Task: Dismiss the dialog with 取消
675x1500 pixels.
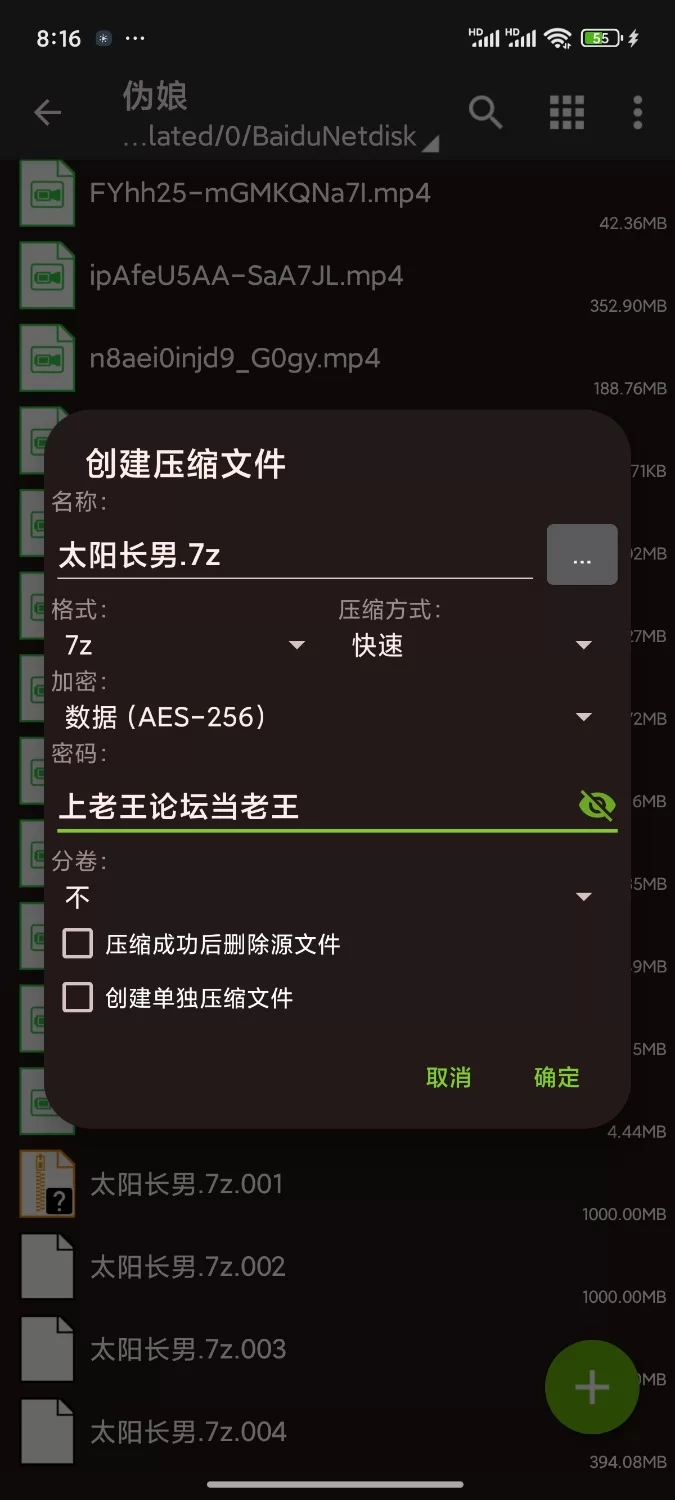Action: tap(448, 1077)
